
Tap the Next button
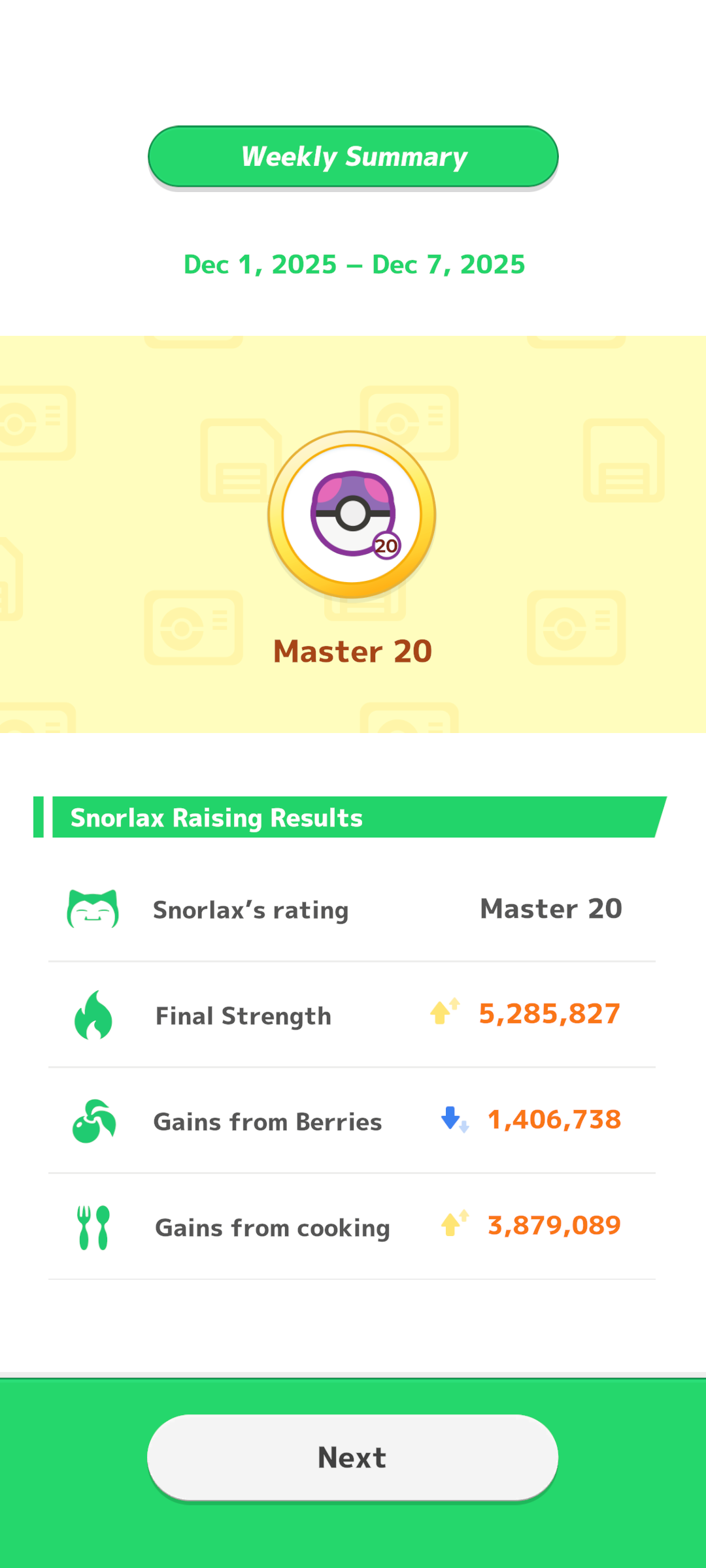[352, 1457]
